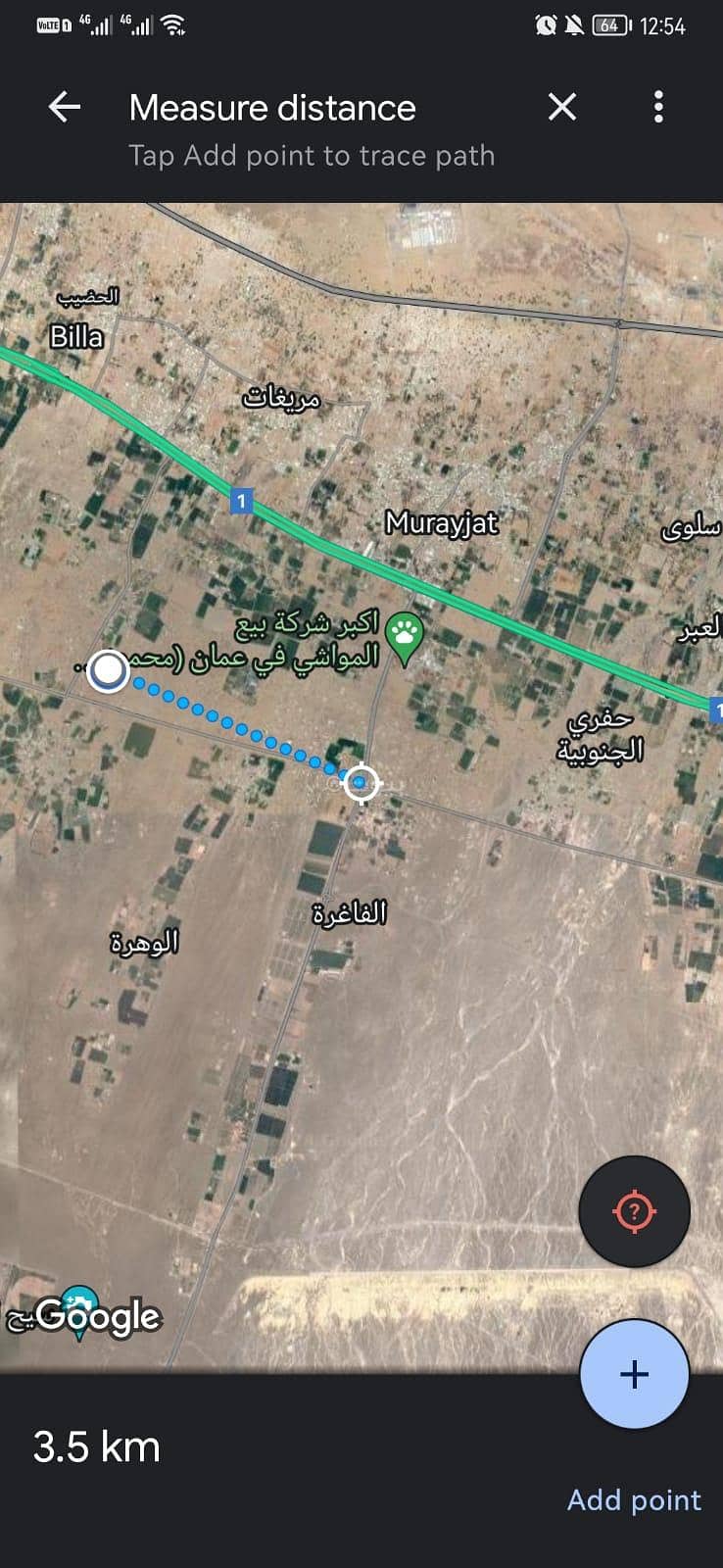723x1568 pixels.
Task: Close the measure distance tool
Action: [x=562, y=107]
